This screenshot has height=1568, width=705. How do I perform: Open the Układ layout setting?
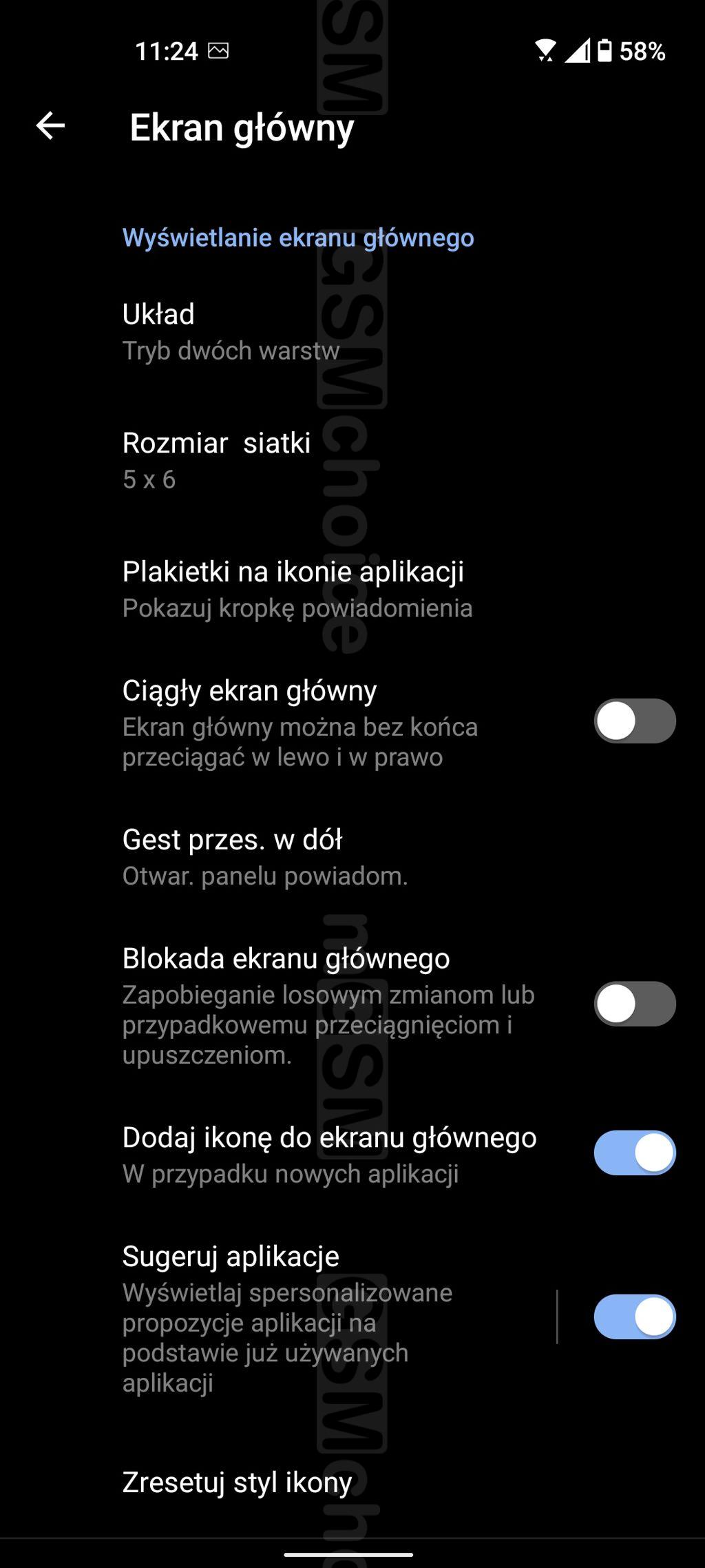[352, 332]
